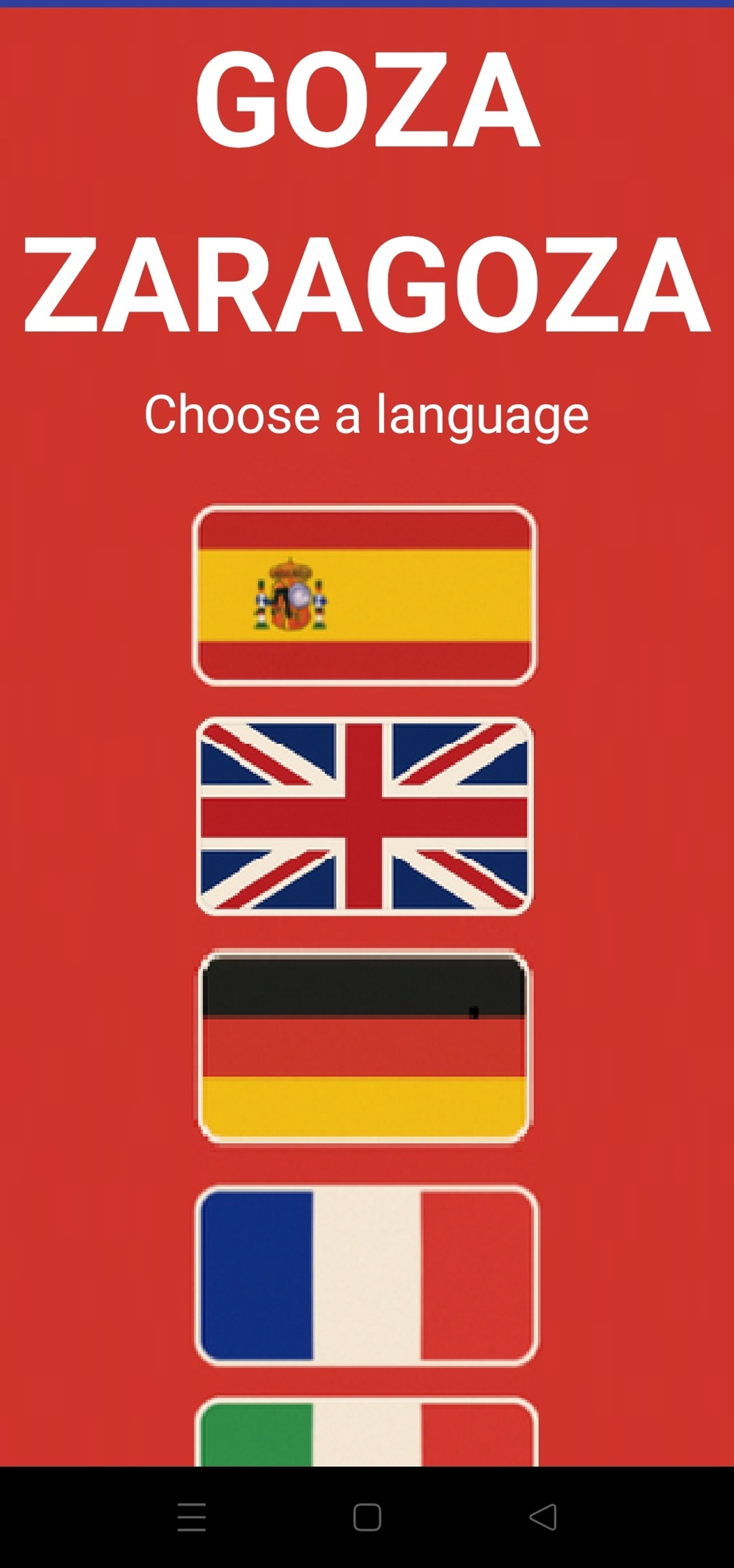Image resolution: width=734 pixels, height=1568 pixels.
Task: Select the Spanish flag language
Action: [365, 595]
